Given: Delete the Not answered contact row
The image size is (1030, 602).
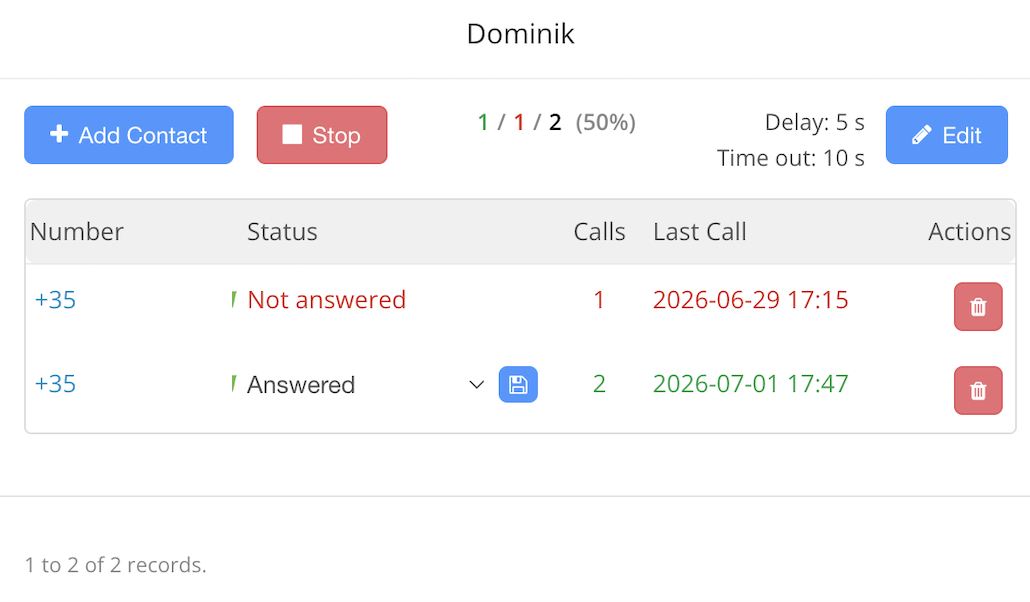Looking at the screenshot, I should tap(978, 306).
